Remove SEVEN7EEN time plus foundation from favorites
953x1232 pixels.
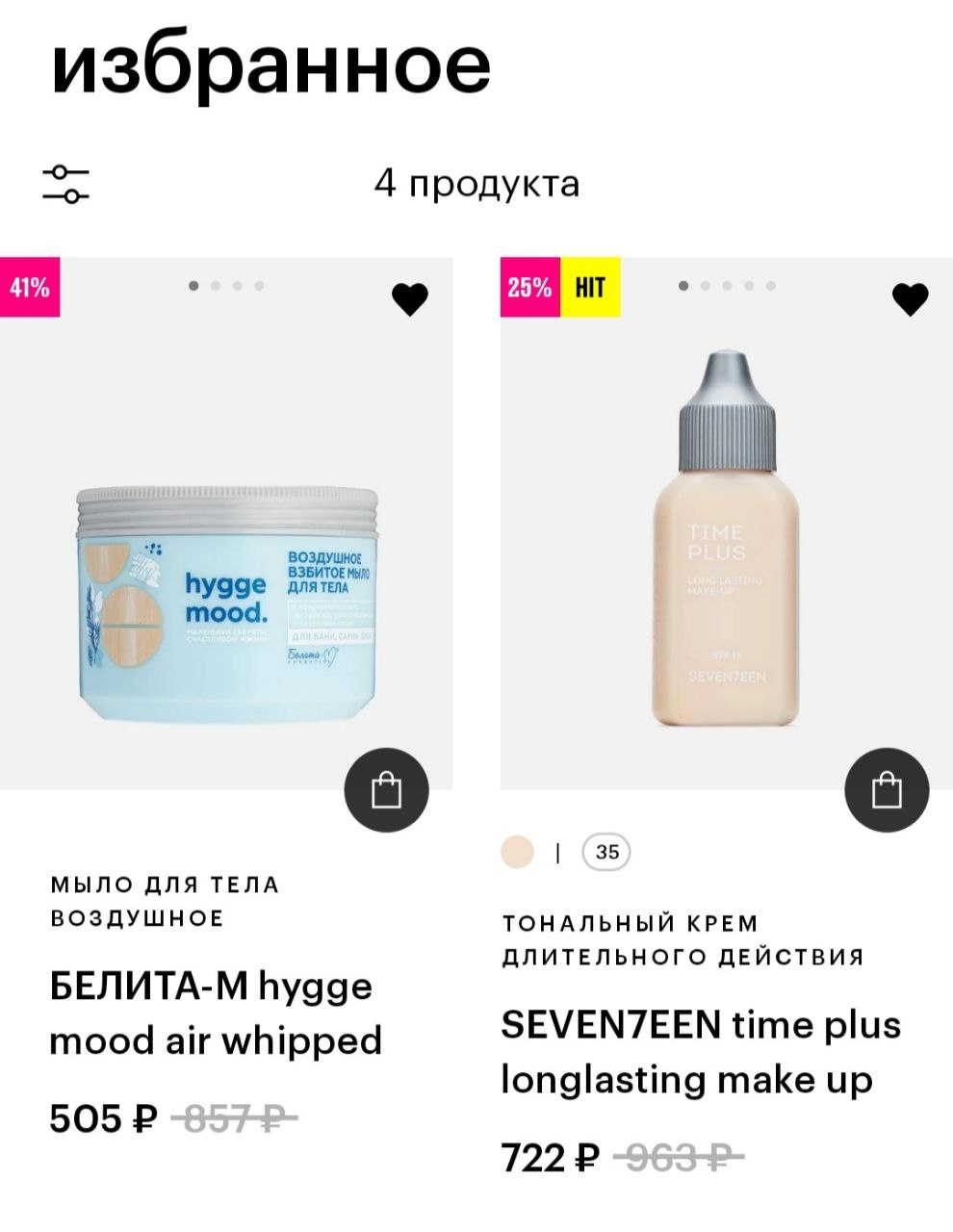tap(910, 300)
